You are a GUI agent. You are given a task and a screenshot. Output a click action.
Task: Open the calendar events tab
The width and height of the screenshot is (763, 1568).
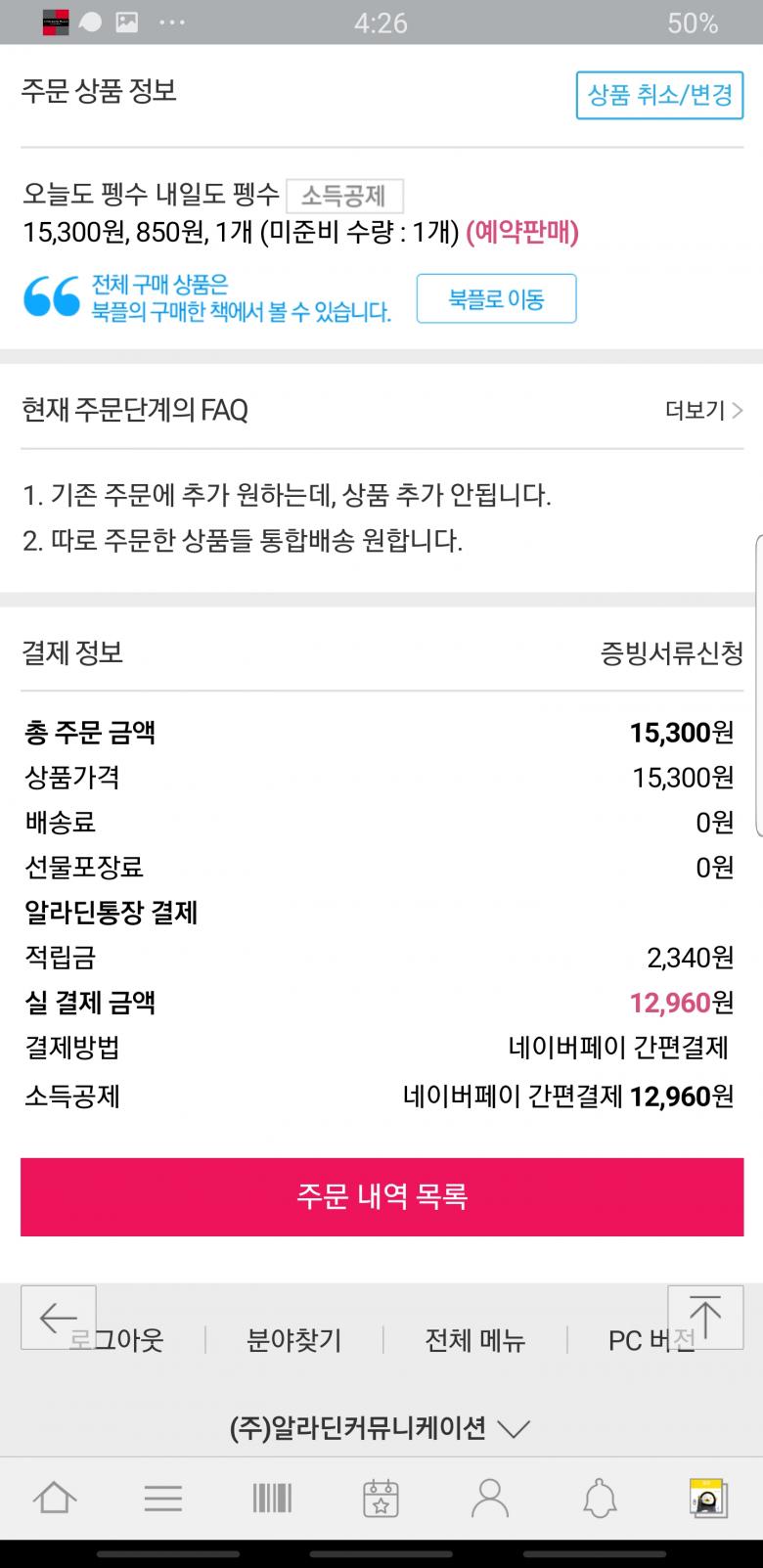click(x=381, y=1498)
